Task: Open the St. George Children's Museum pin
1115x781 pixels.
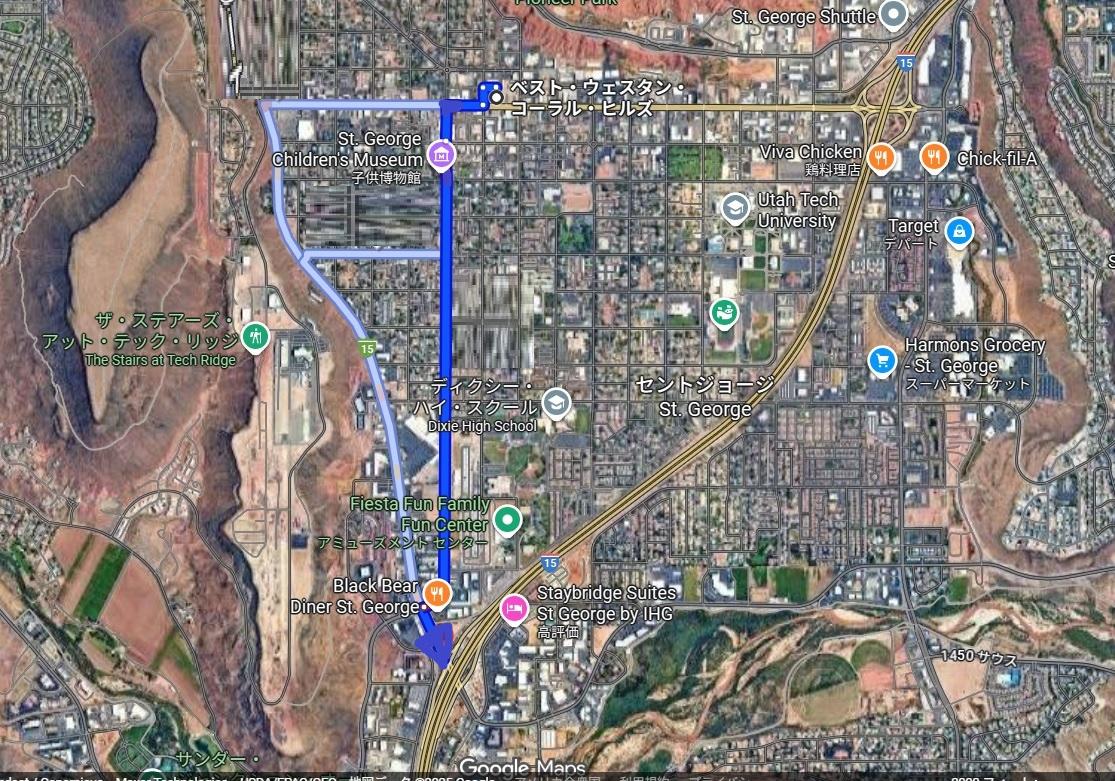Action: click(x=441, y=154)
